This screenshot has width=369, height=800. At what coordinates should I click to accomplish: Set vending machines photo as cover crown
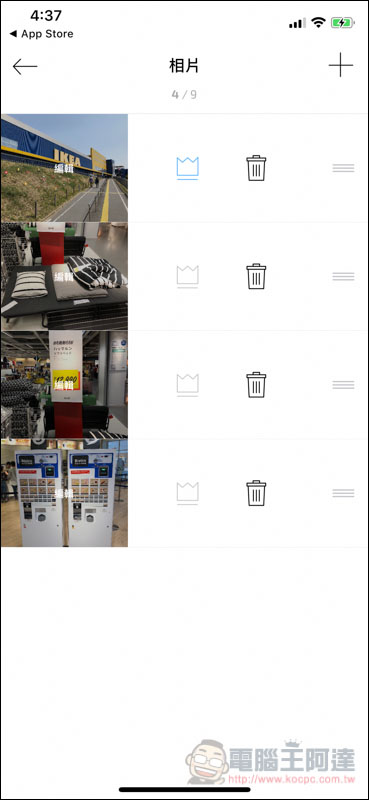coord(187,493)
